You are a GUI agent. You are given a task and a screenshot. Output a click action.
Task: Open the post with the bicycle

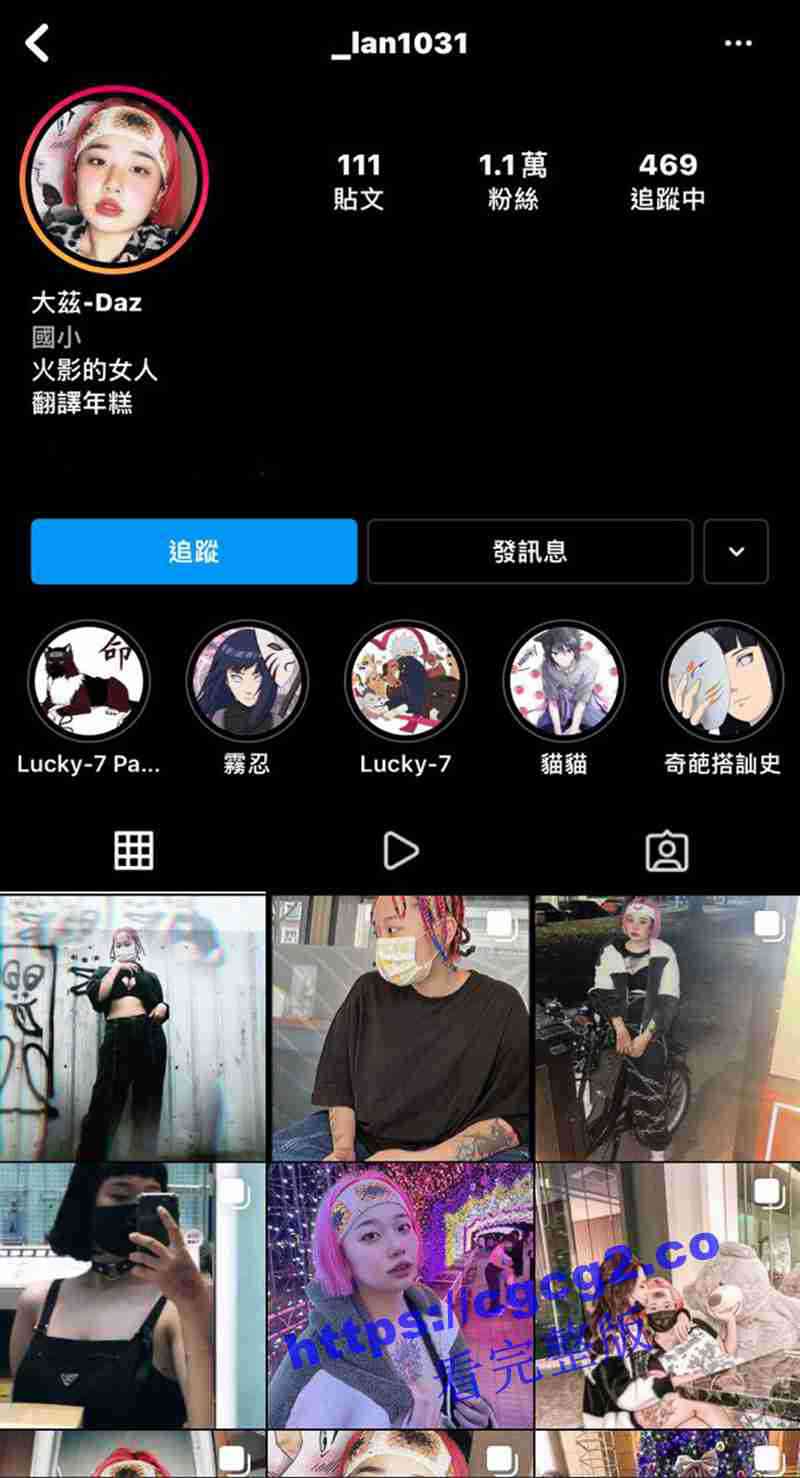pyautogui.click(x=667, y=1028)
